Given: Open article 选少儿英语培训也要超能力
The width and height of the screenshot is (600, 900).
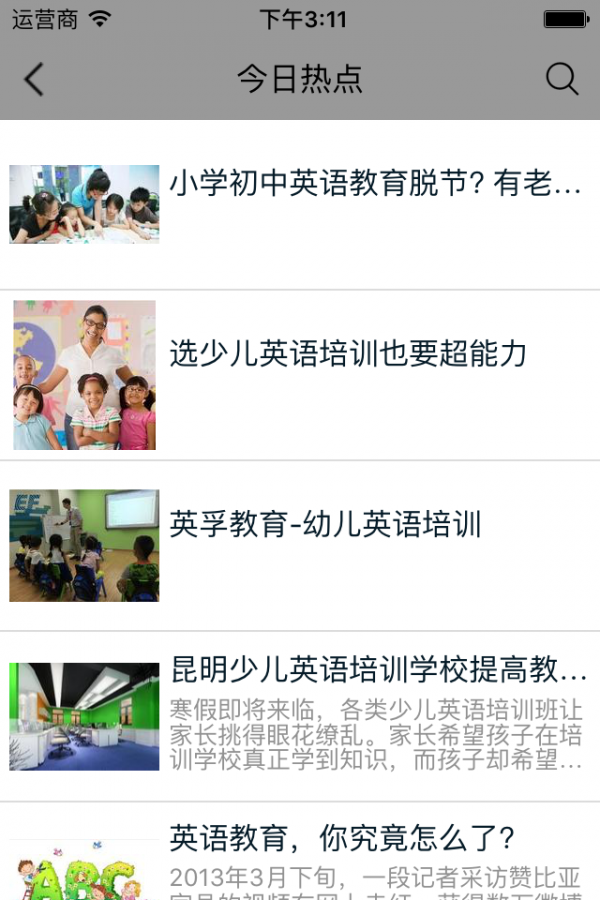Looking at the screenshot, I should pyautogui.click(x=347, y=354).
